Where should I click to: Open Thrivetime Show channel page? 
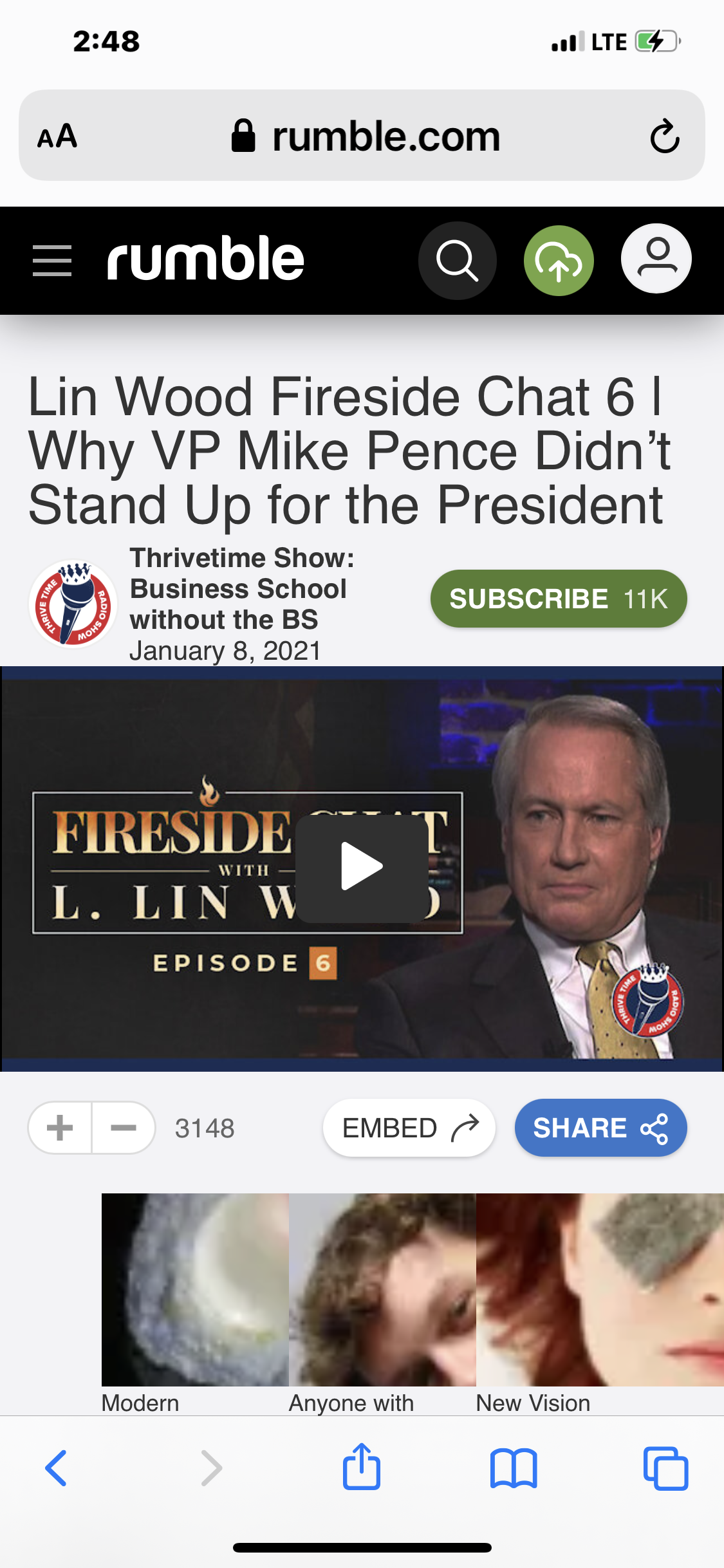tap(241, 588)
